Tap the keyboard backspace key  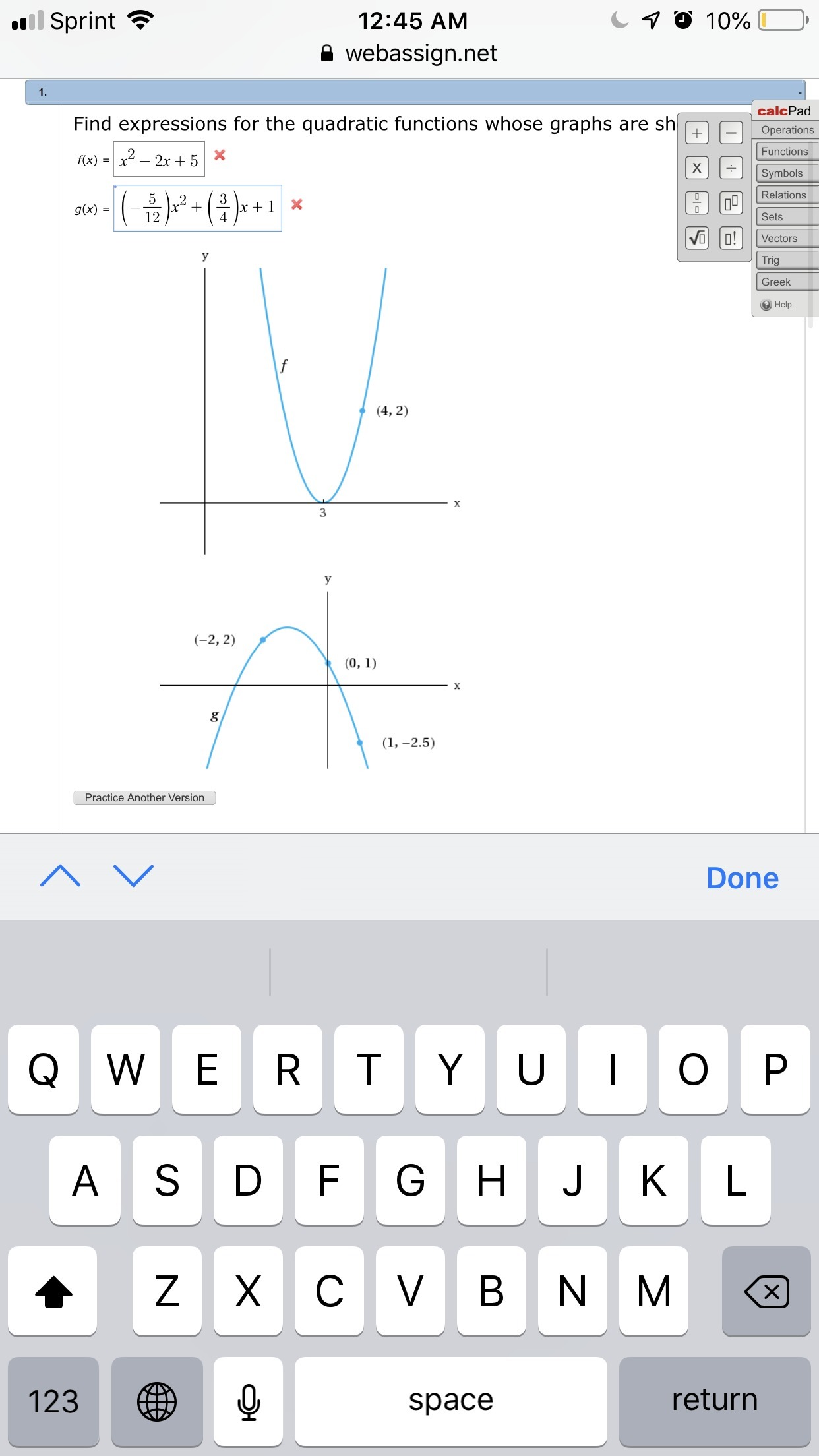[766, 1291]
